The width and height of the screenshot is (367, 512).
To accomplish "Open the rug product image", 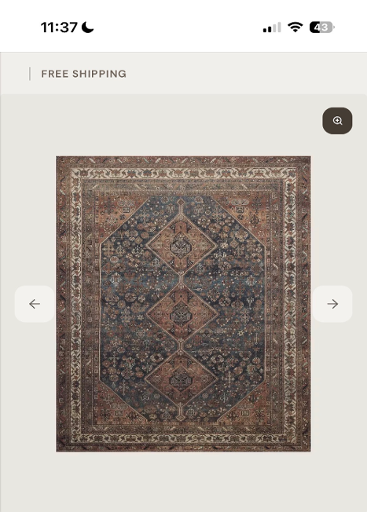I will point(183,304).
